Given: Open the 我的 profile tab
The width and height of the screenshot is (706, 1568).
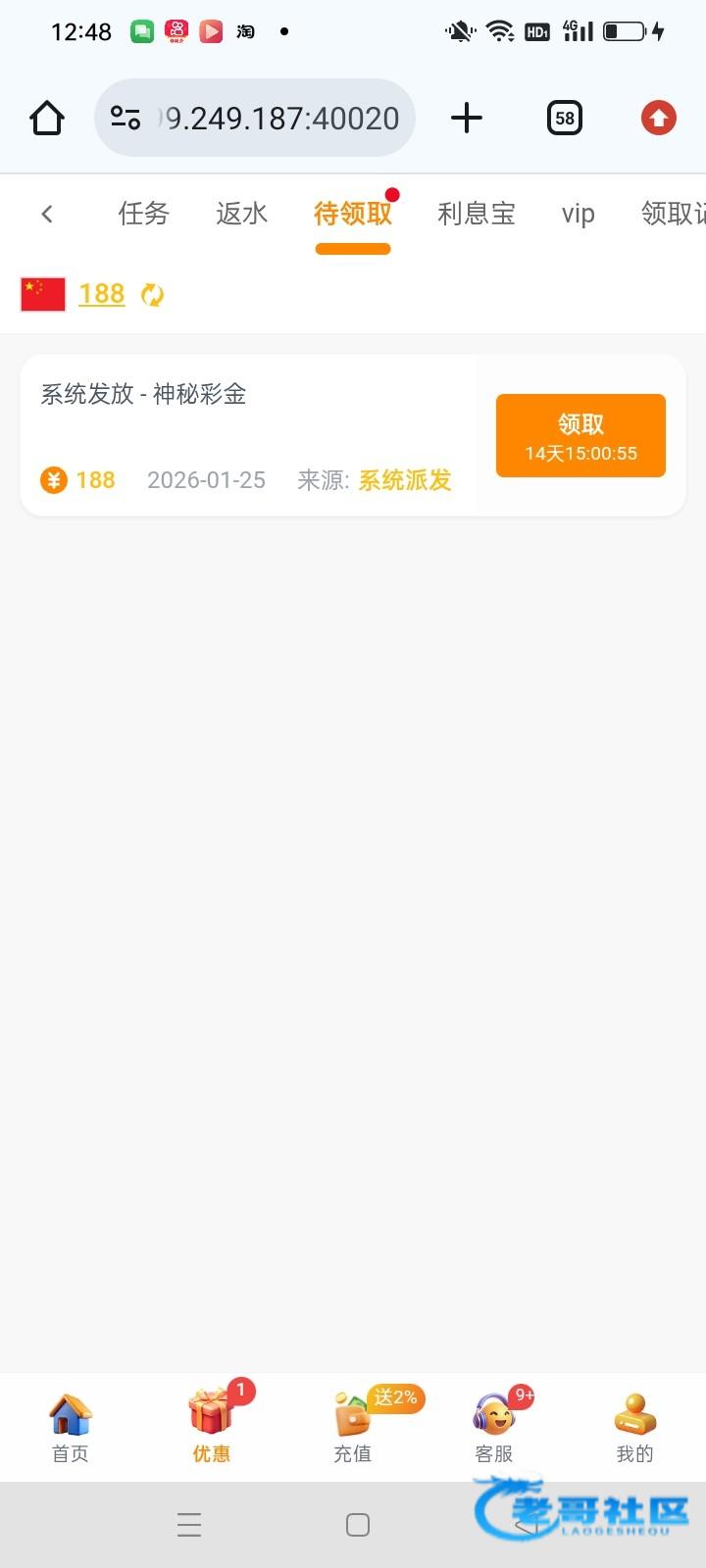Looking at the screenshot, I should pyautogui.click(x=634, y=1428).
